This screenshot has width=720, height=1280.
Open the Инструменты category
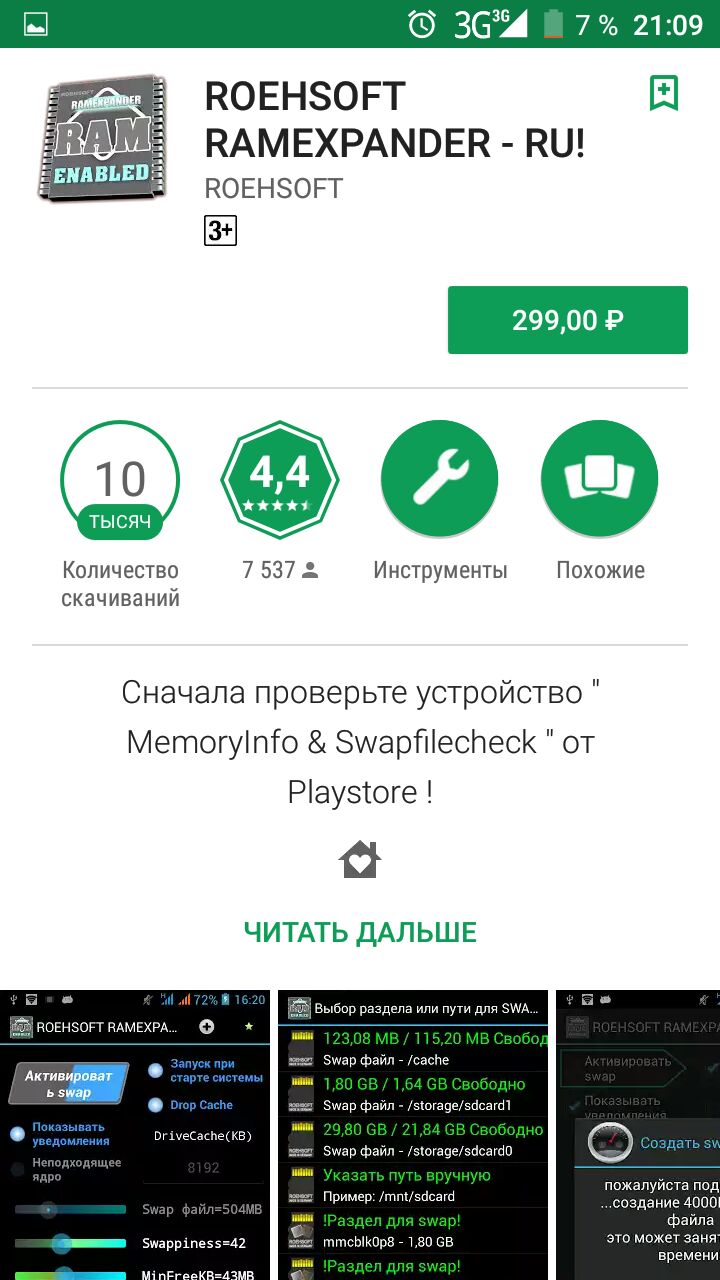pyautogui.click(x=440, y=479)
